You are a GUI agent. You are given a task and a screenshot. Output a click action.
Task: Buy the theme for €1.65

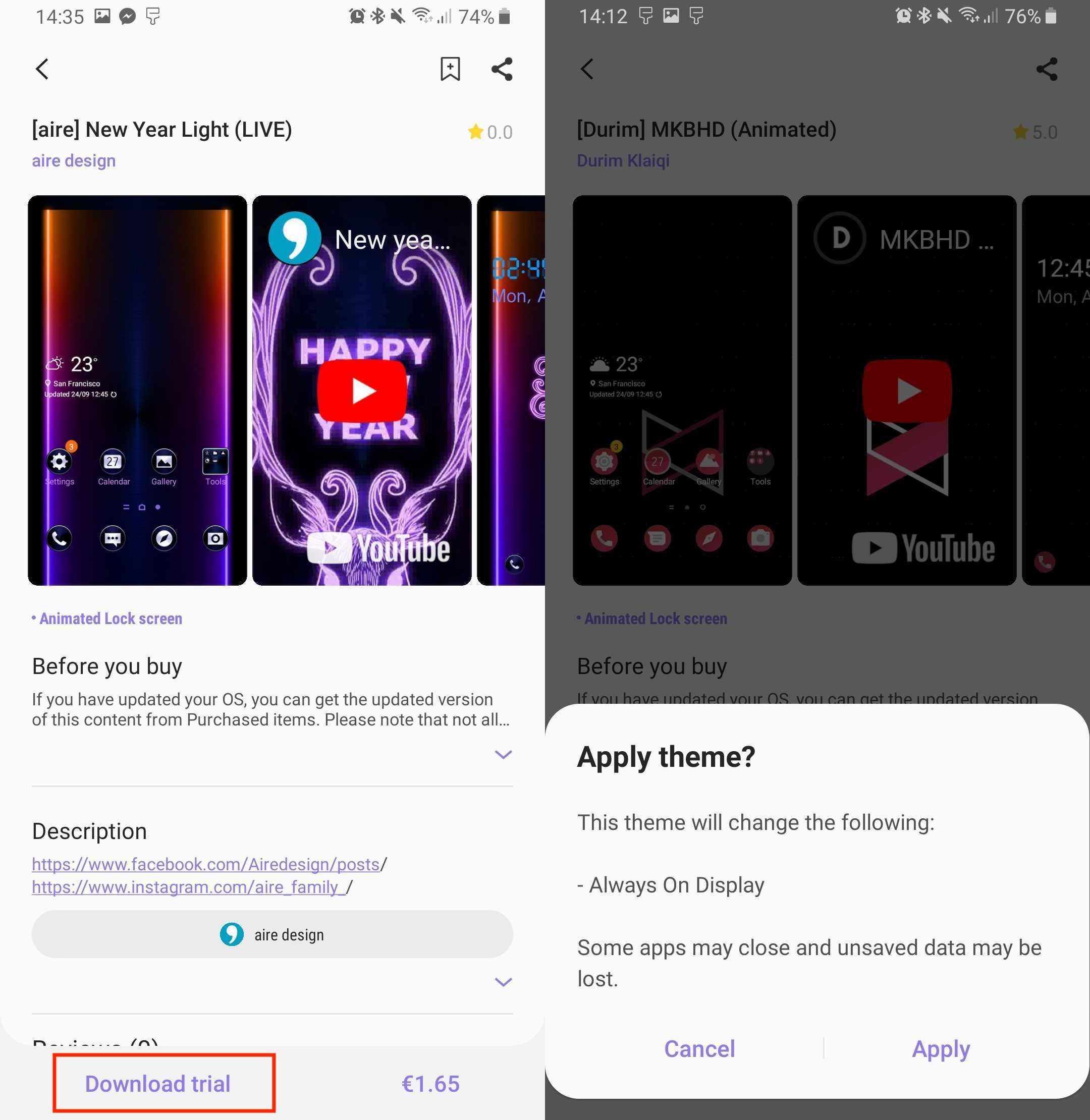[x=430, y=1084]
